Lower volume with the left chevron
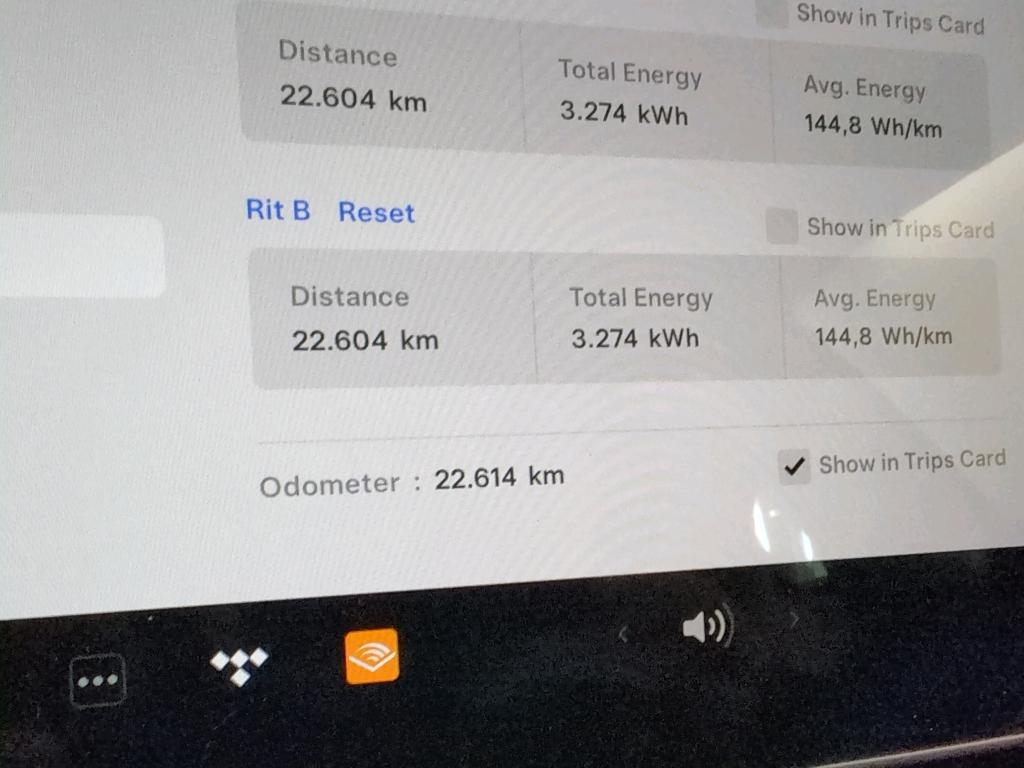 pos(622,633)
